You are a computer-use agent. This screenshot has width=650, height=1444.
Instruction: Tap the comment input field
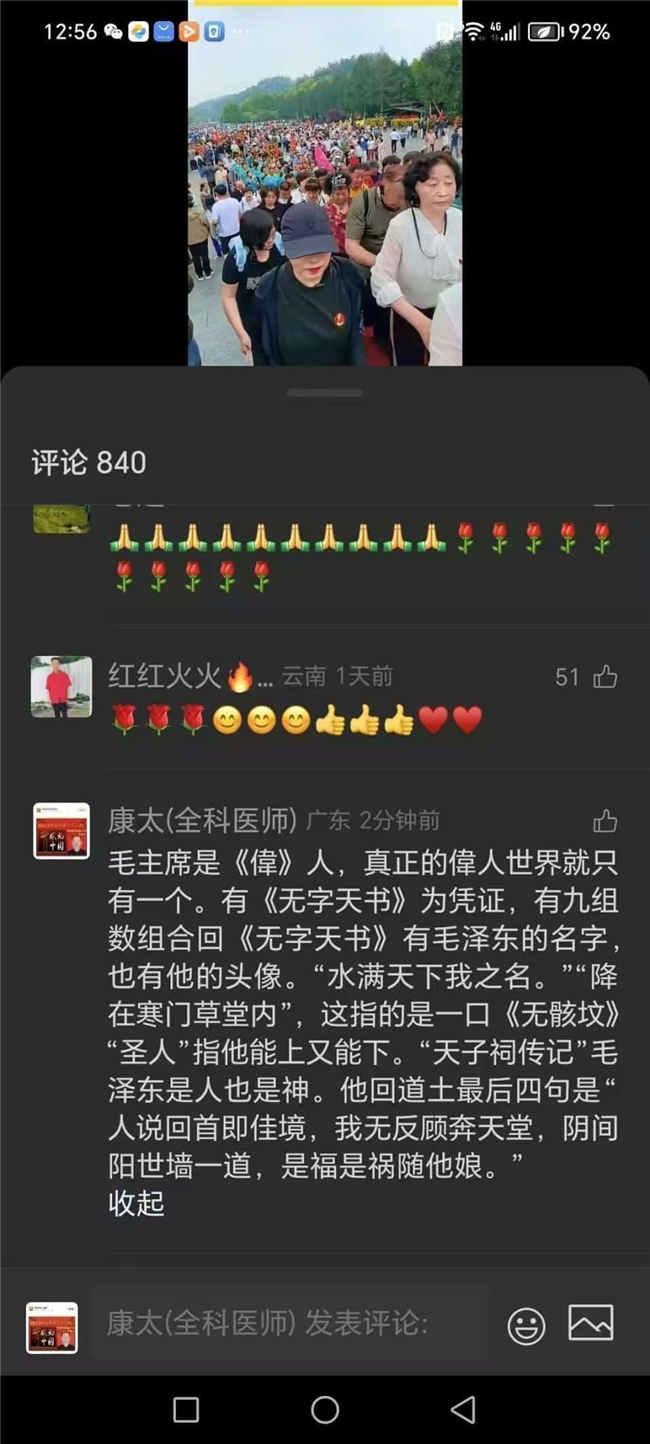pyautogui.click(x=290, y=1323)
